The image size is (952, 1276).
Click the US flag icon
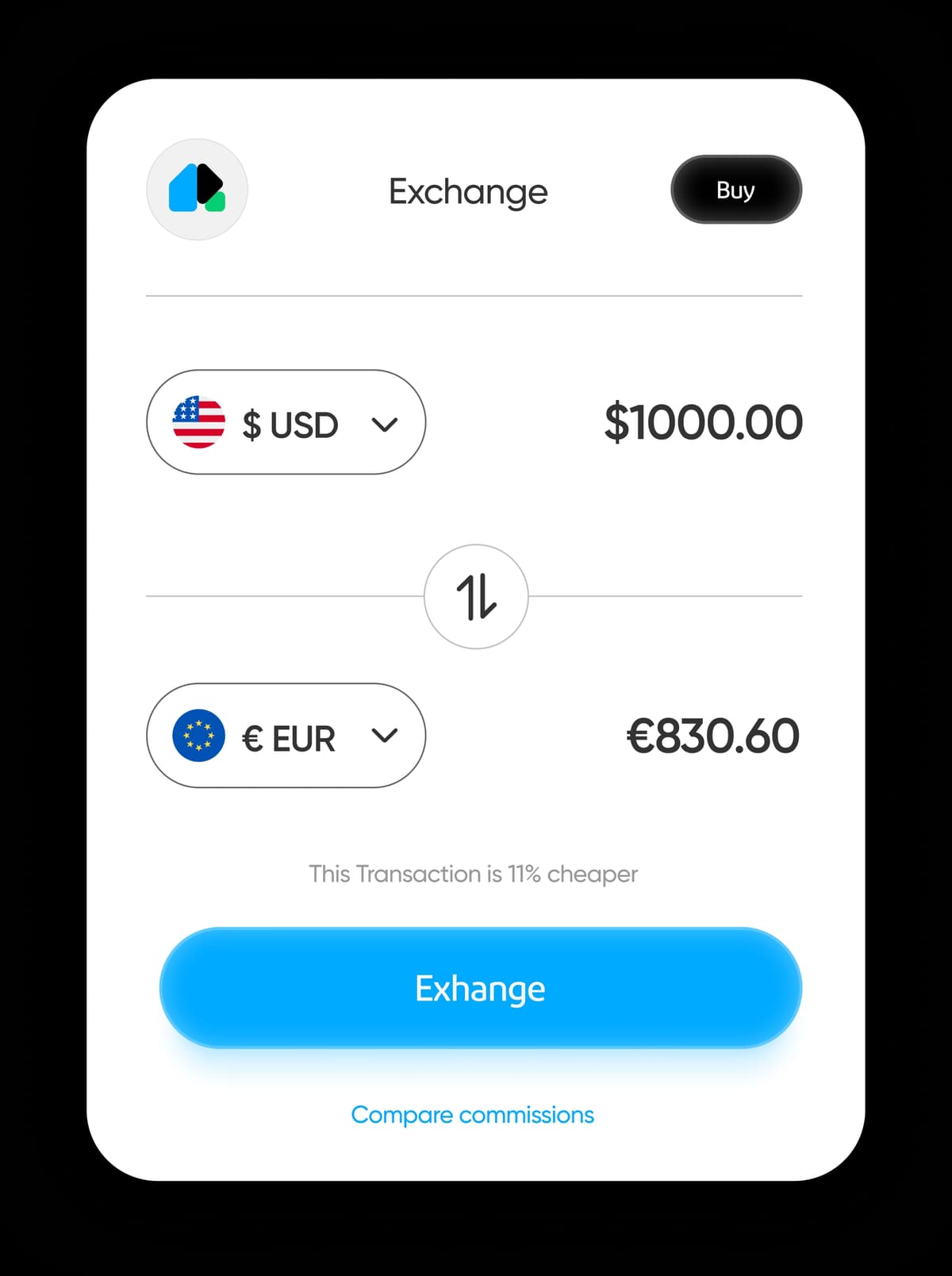[200, 422]
